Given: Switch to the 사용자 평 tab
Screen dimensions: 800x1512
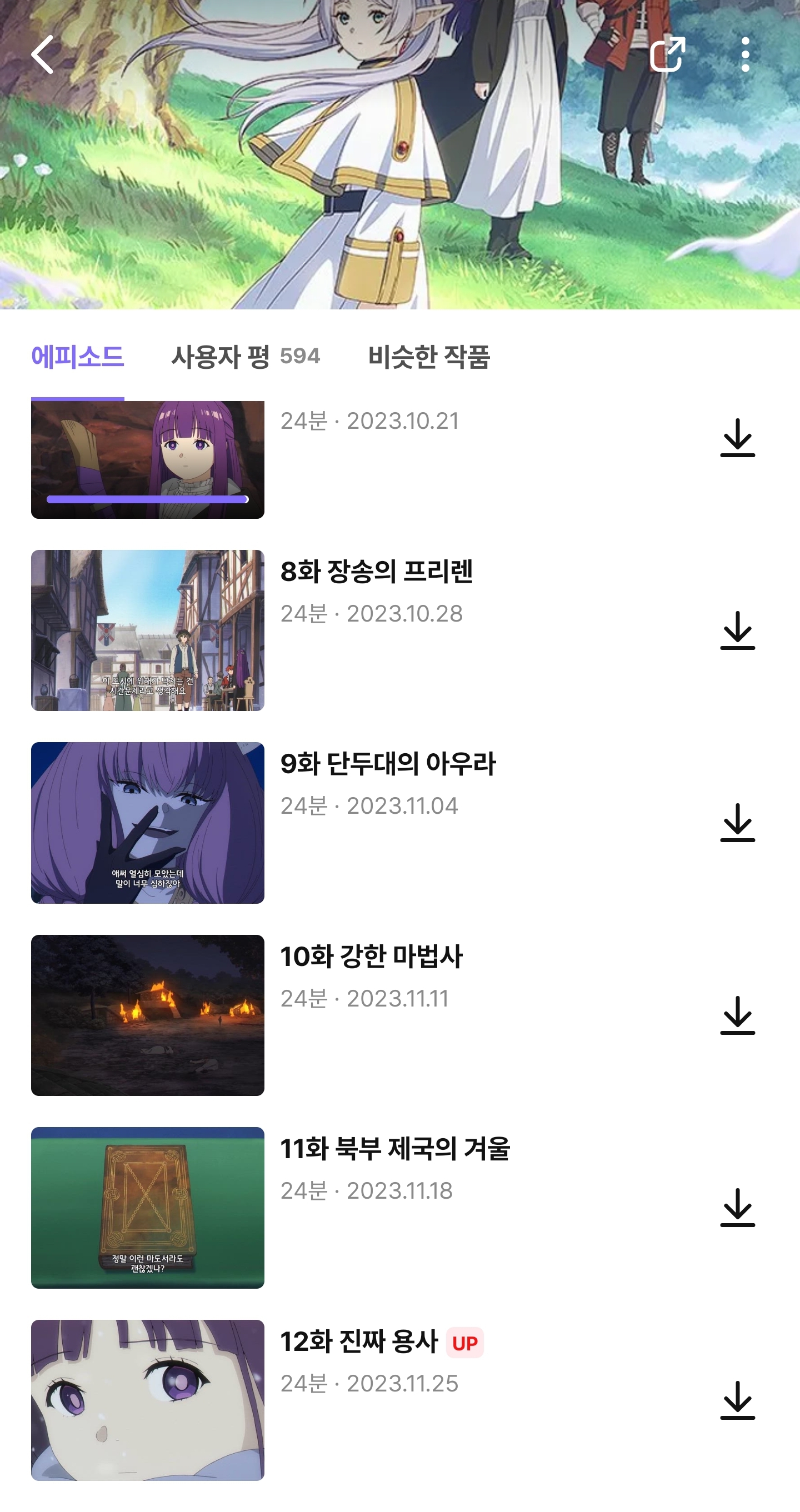Looking at the screenshot, I should click(x=245, y=356).
